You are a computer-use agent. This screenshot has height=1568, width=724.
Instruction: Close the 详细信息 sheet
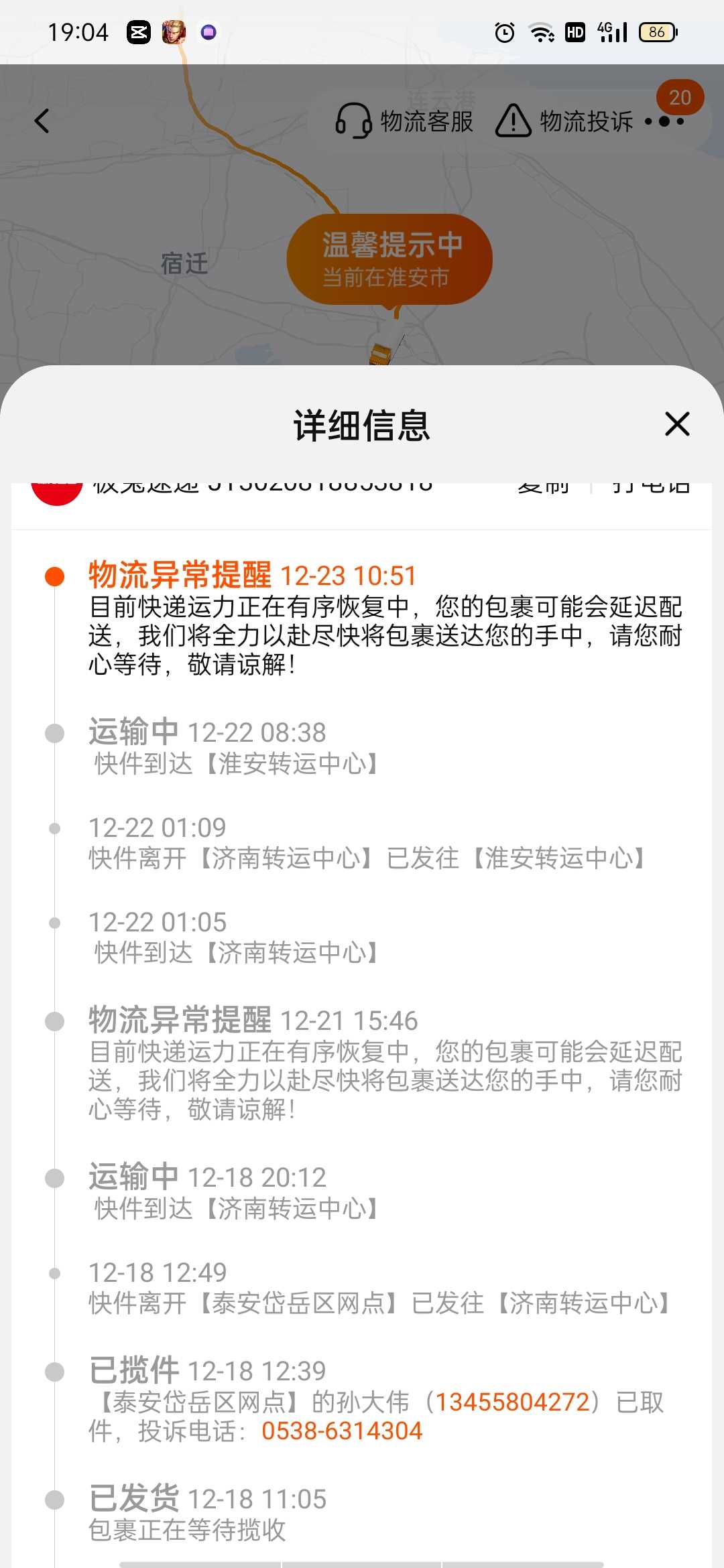pos(677,424)
